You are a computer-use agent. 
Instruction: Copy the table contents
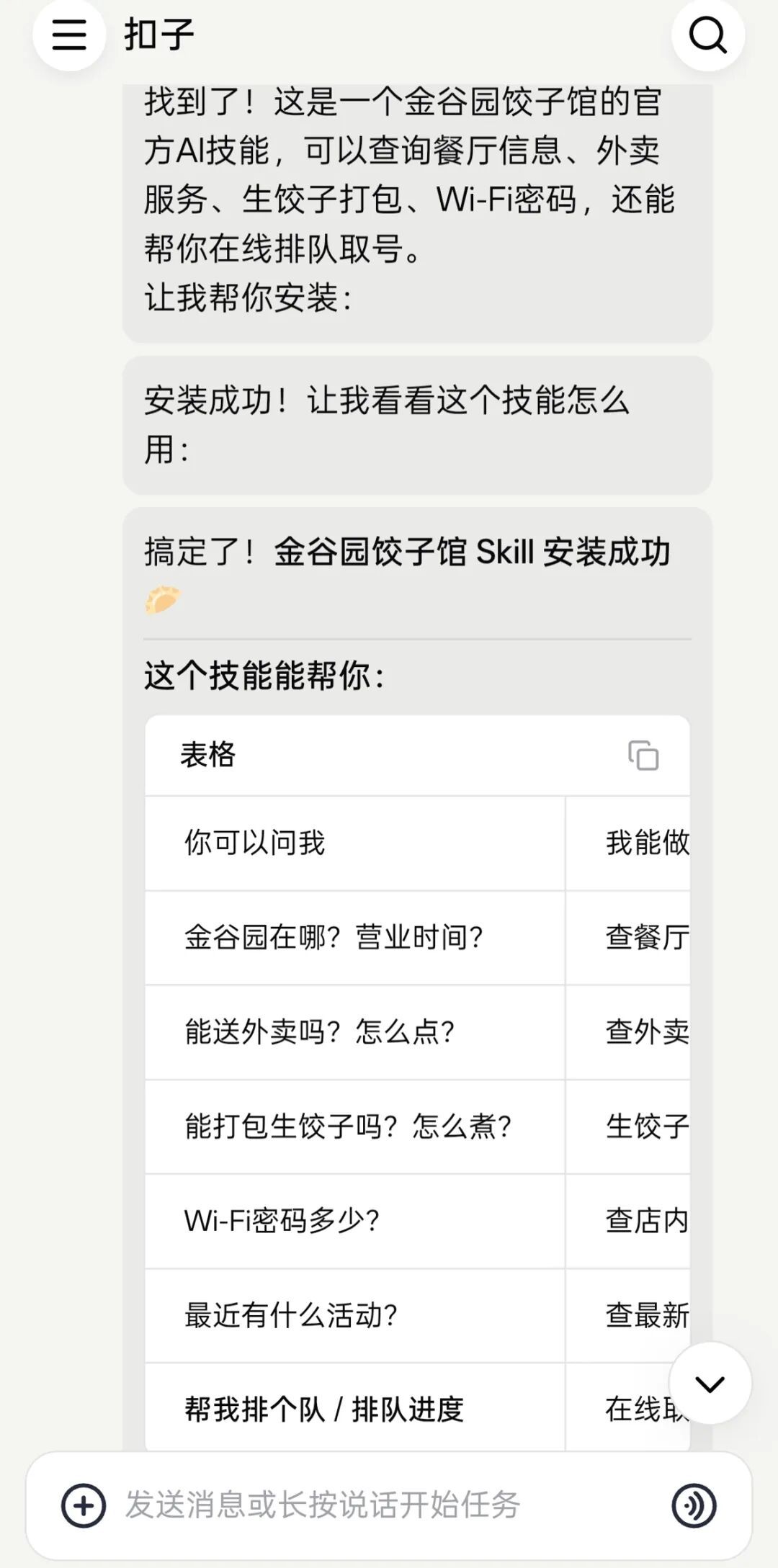(643, 756)
